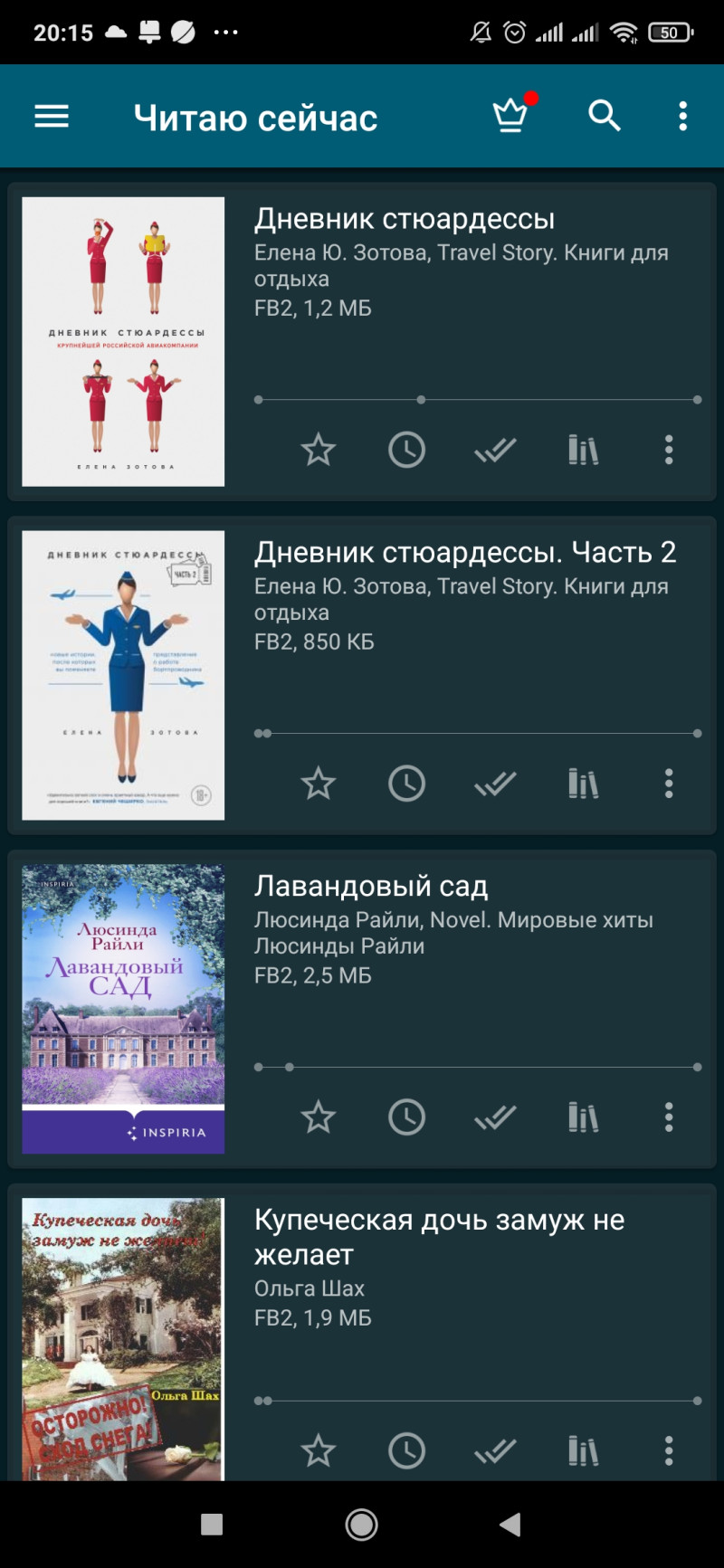This screenshot has height=1568, width=724.
Task: Add Дневник стюардессы to favorites
Action: pyautogui.click(x=318, y=450)
